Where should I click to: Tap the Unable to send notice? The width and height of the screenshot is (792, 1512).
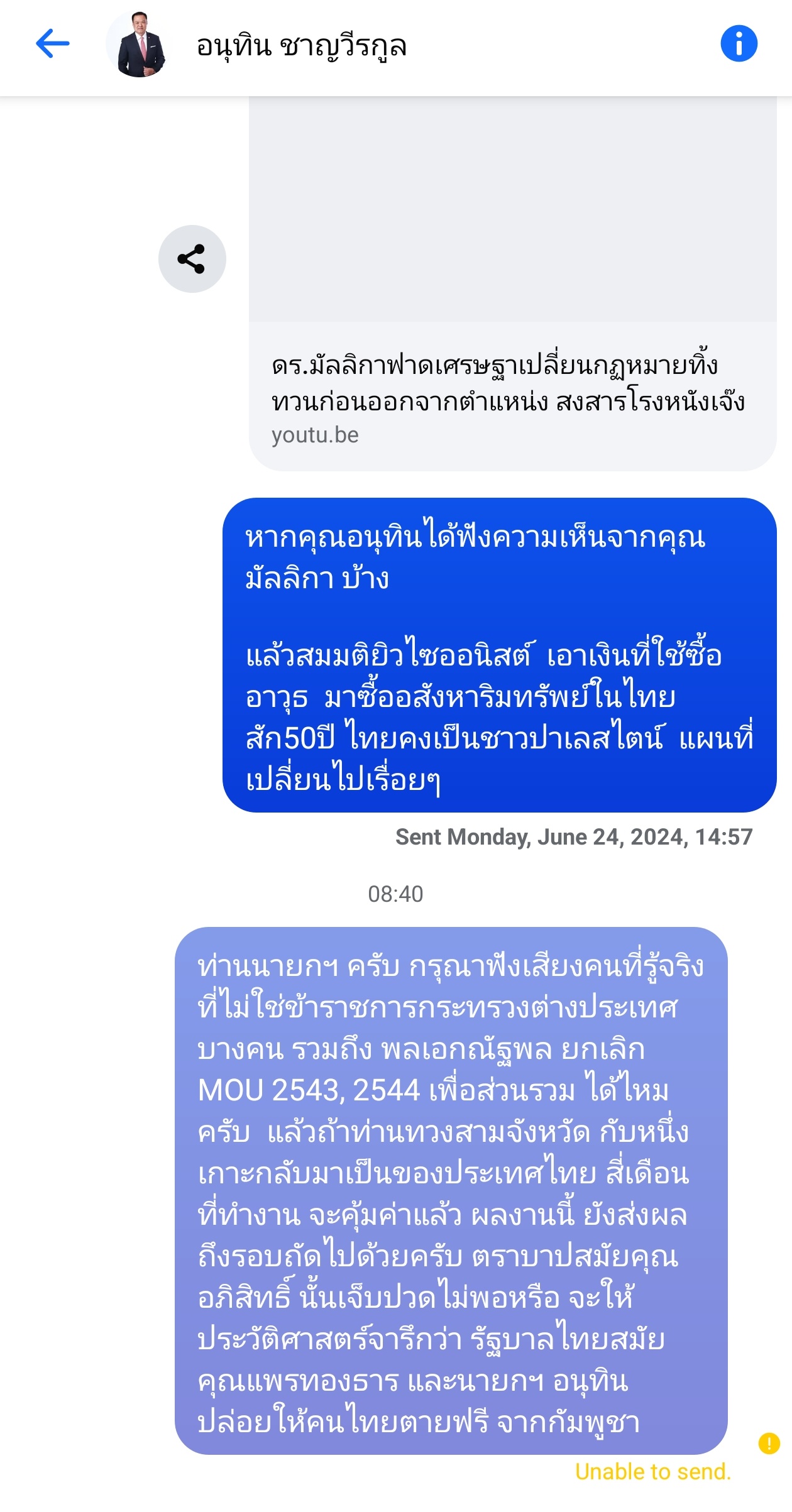pyautogui.click(x=652, y=1472)
